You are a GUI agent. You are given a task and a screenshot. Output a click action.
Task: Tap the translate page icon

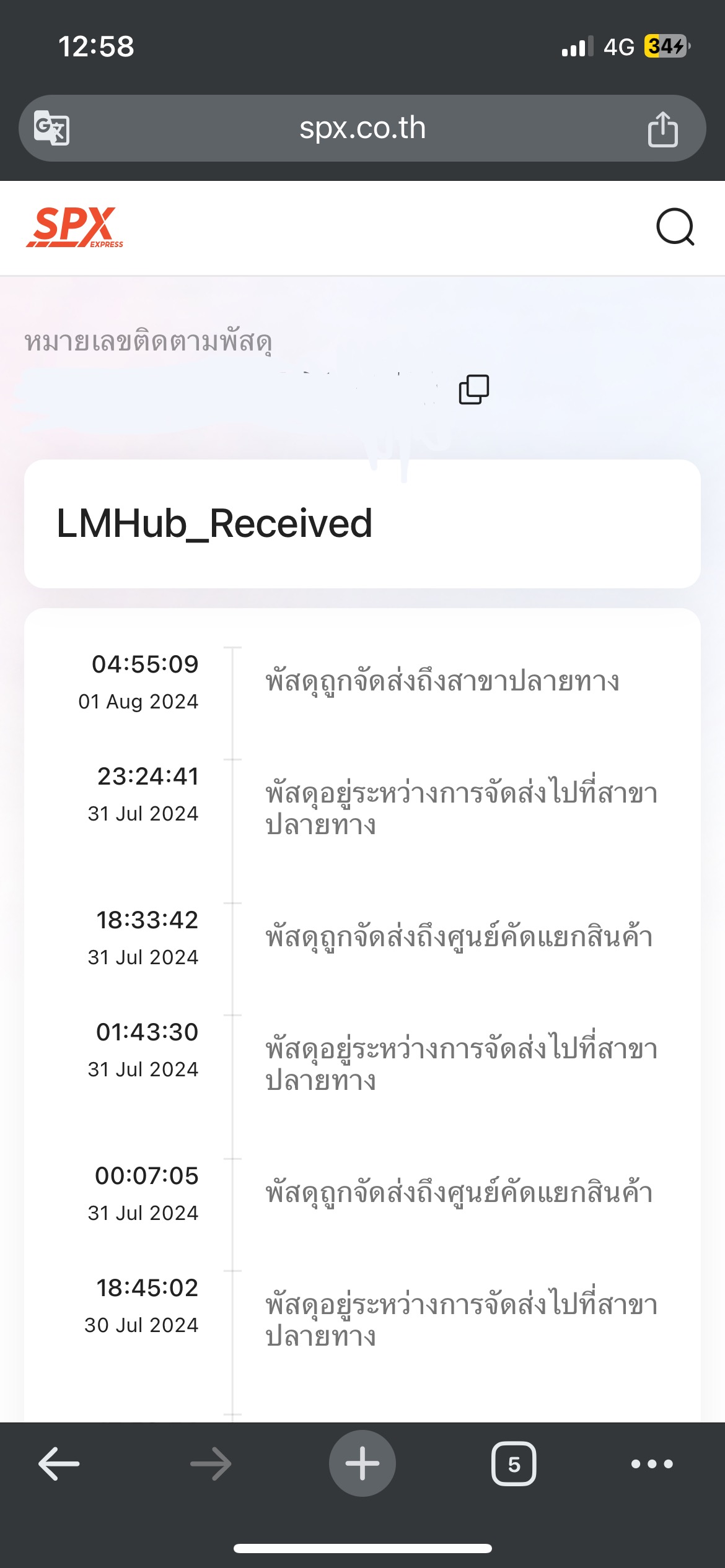pyautogui.click(x=51, y=128)
